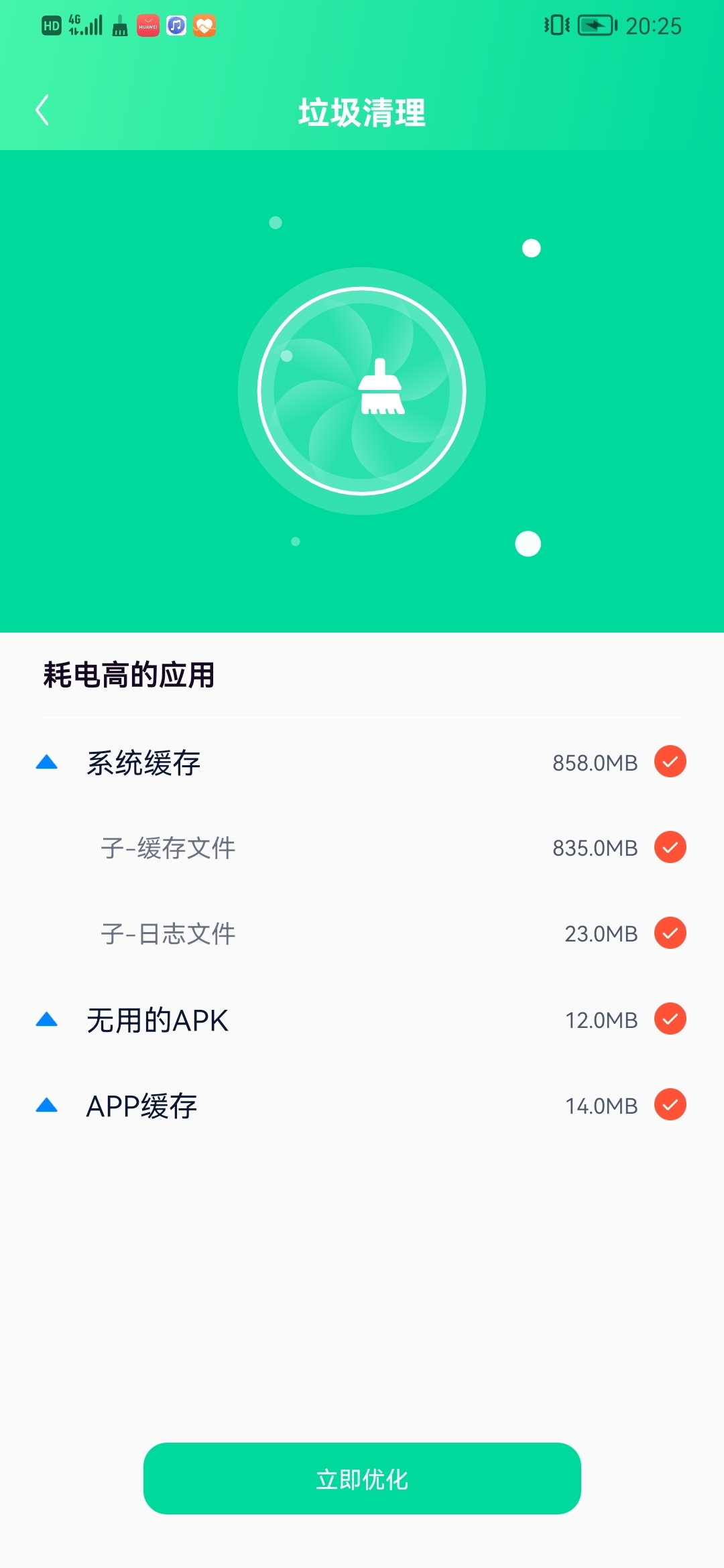Tap the back arrow on 垃圾清理 page
The height and width of the screenshot is (1568, 724).
(42, 111)
